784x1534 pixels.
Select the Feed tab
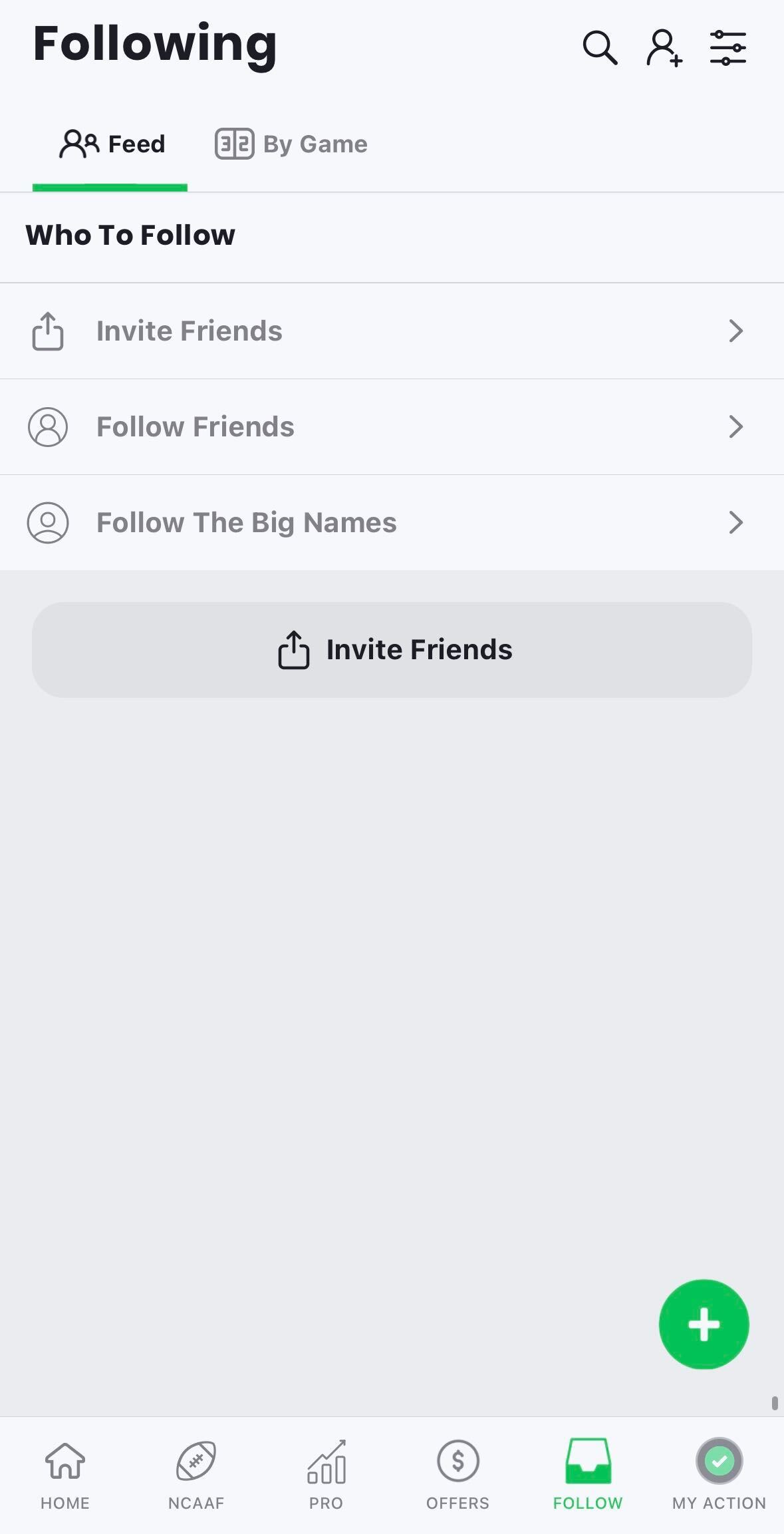click(110, 143)
